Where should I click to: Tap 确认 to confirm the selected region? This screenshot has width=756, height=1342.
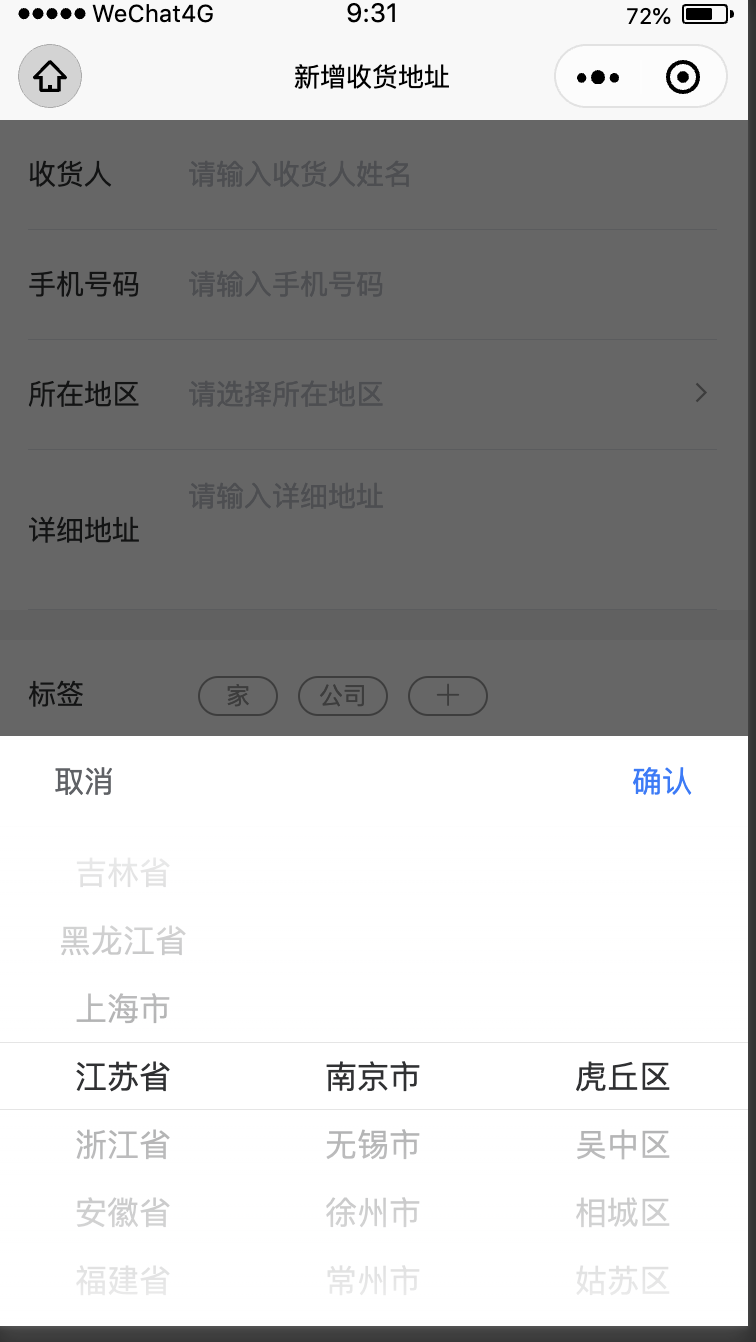point(662,782)
